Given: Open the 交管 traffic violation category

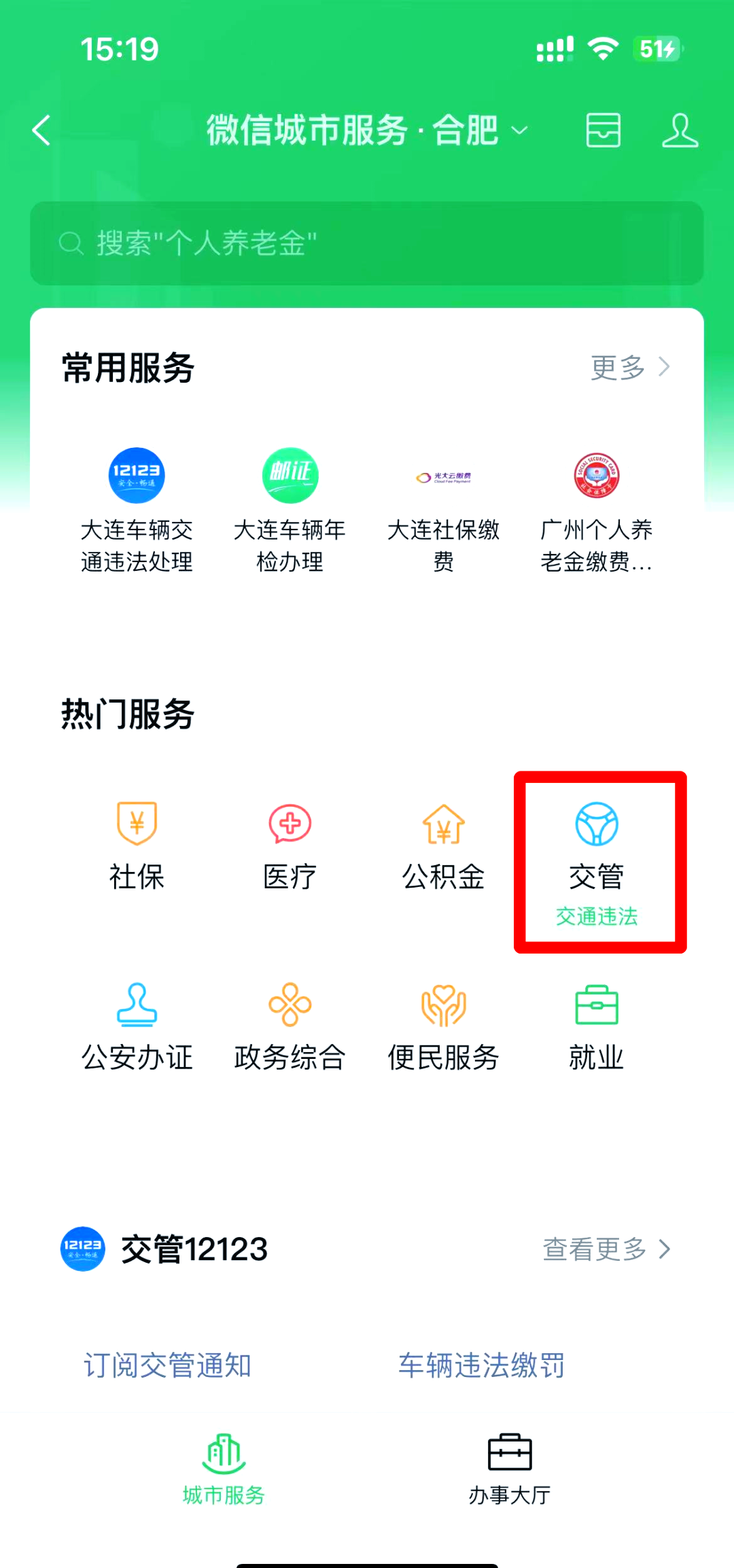Looking at the screenshot, I should point(597,860).
